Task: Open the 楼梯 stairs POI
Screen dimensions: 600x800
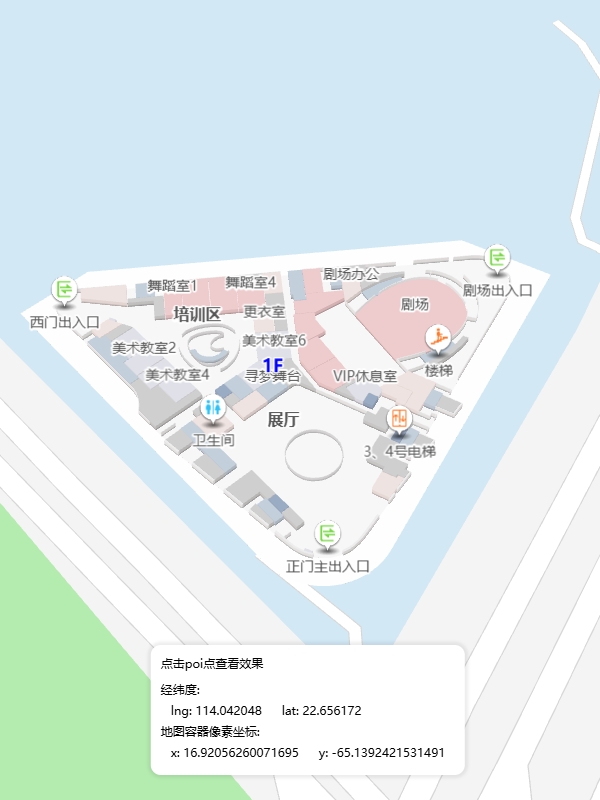Action: [438, 339]
